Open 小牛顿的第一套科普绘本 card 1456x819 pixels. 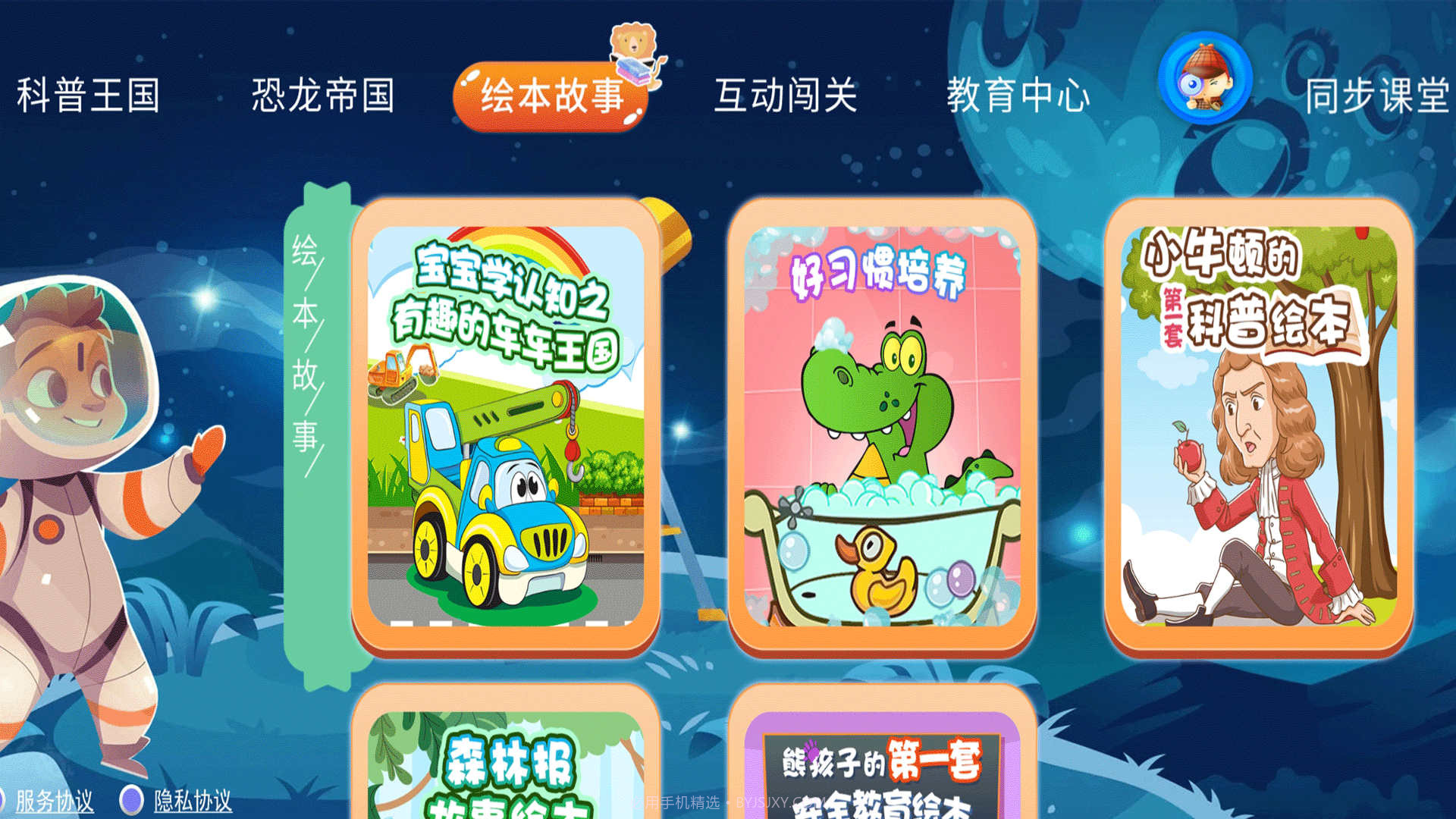coord(1258,426)
